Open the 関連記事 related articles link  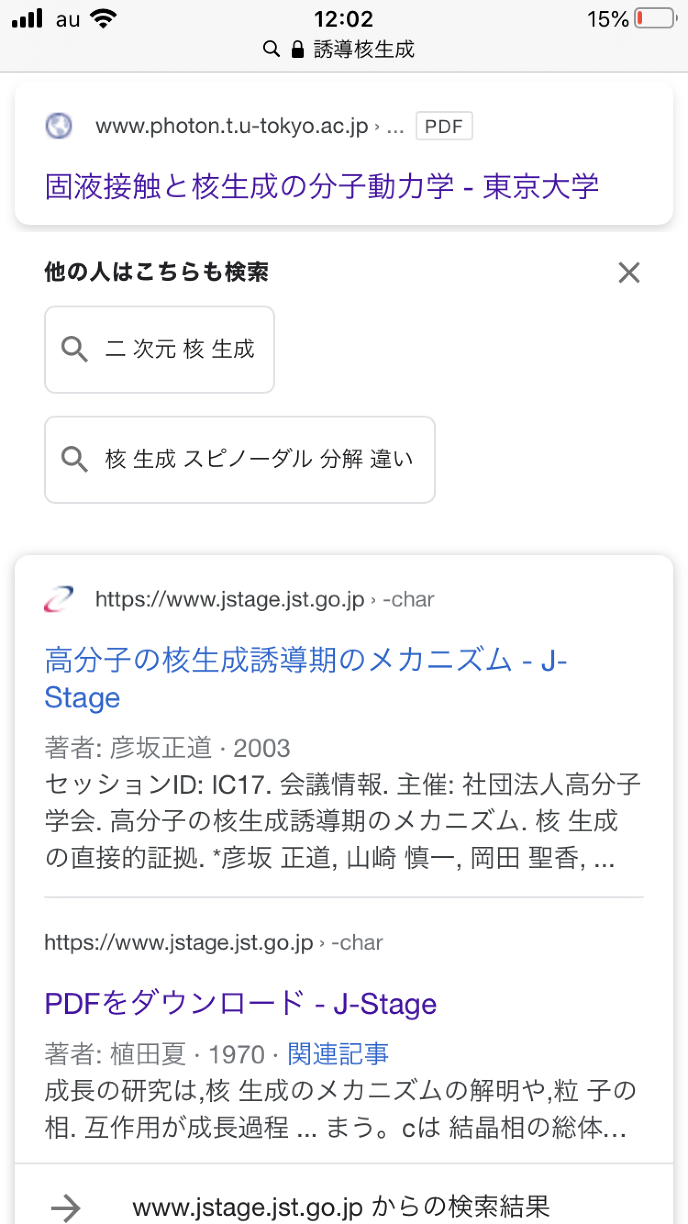click(x=338, y=1053)
